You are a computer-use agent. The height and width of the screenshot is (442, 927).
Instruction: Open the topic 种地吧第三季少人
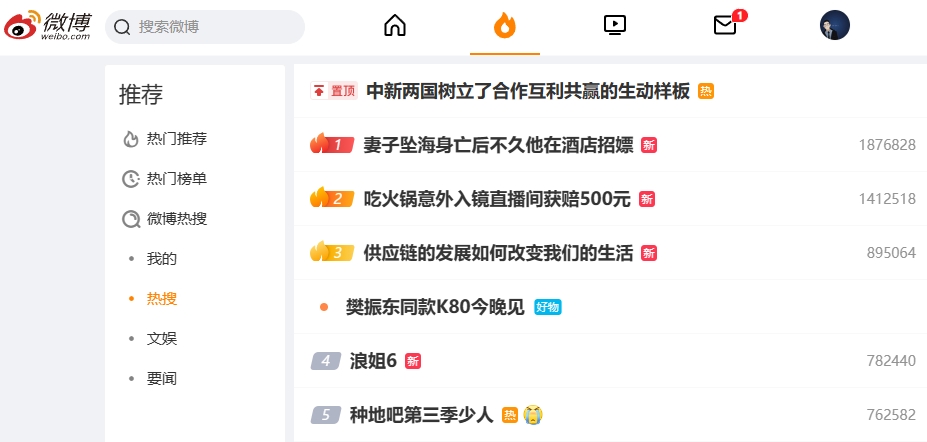[422, 415]
